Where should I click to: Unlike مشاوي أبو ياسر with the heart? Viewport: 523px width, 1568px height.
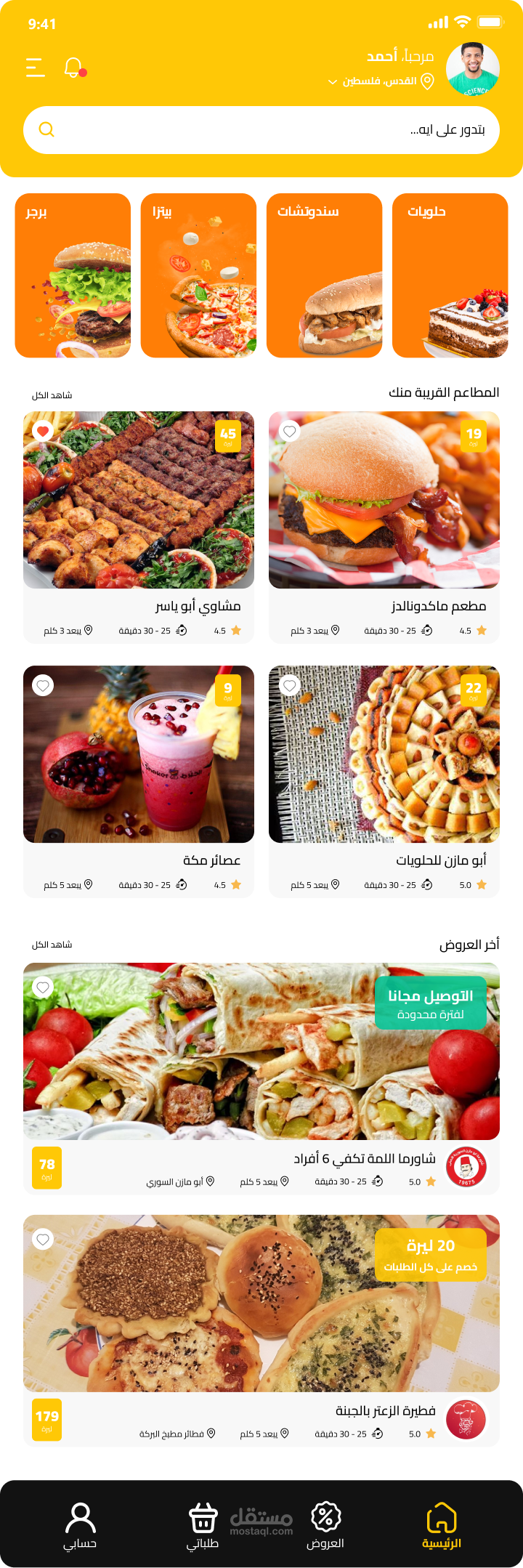coord(43,432)
